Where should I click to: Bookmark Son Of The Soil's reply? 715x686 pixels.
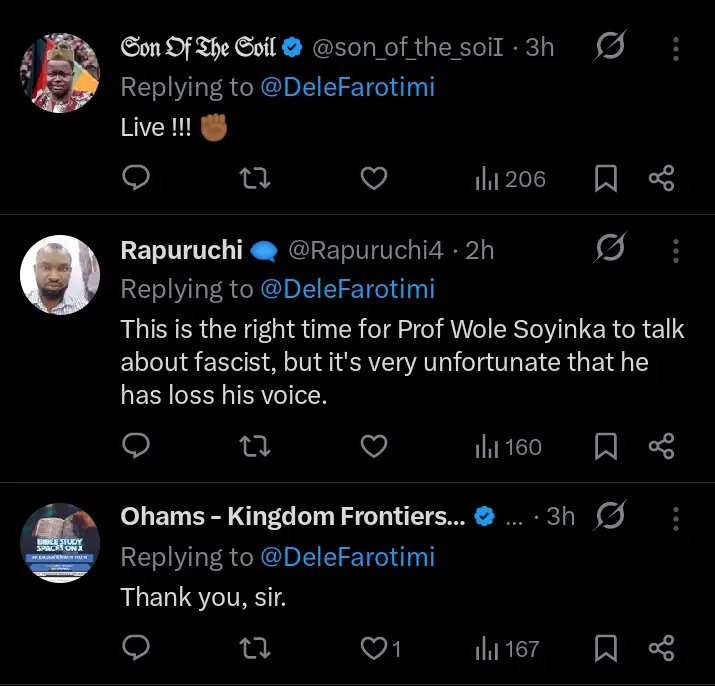point(606,179)
